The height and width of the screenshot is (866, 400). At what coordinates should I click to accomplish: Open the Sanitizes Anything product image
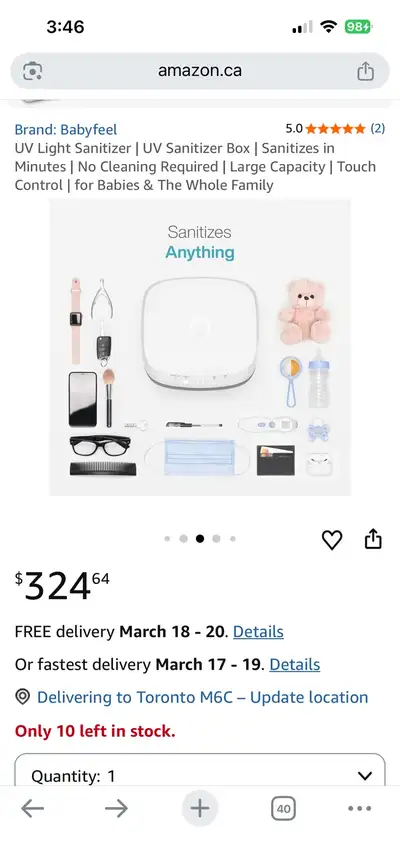click(x=200, y=347)
